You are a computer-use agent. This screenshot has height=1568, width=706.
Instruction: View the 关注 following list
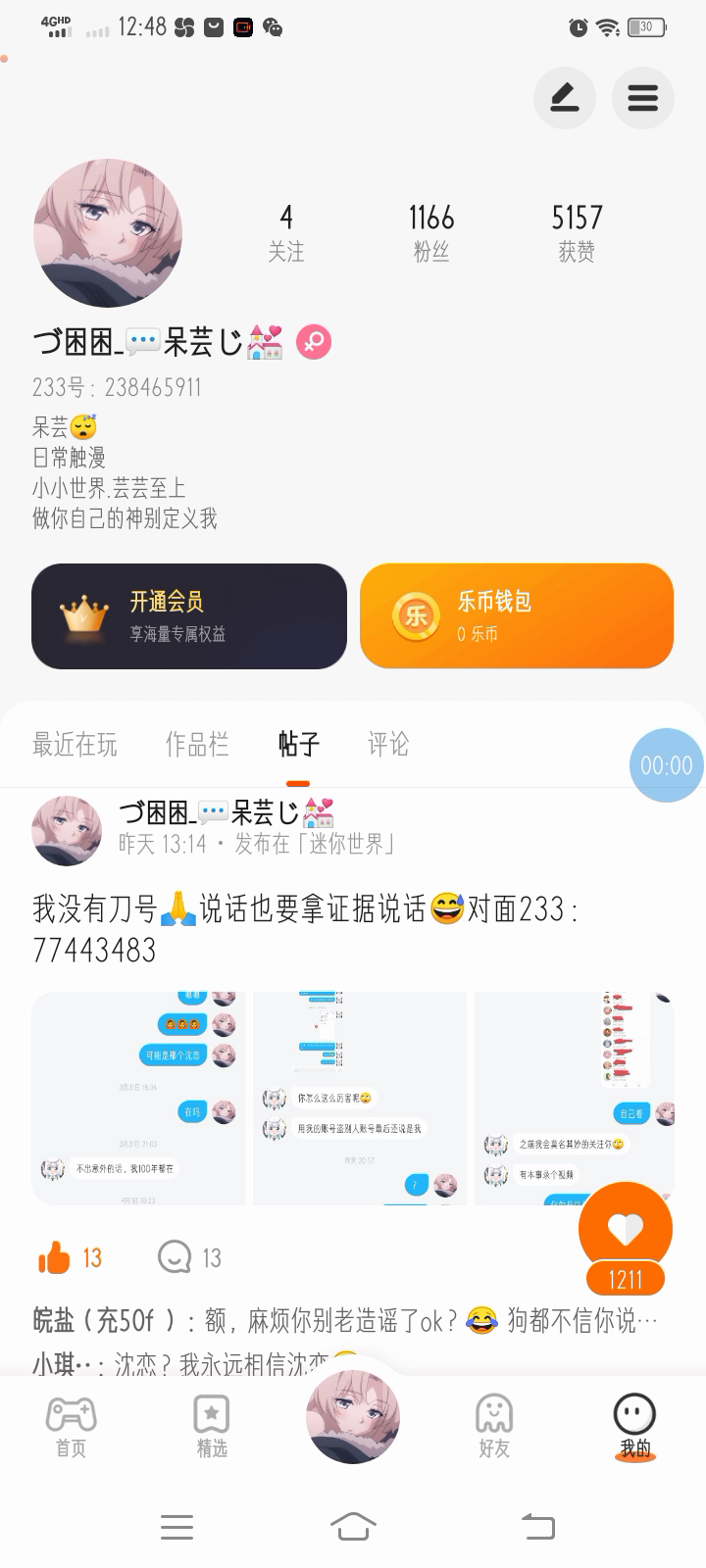(x=286, y=232)
